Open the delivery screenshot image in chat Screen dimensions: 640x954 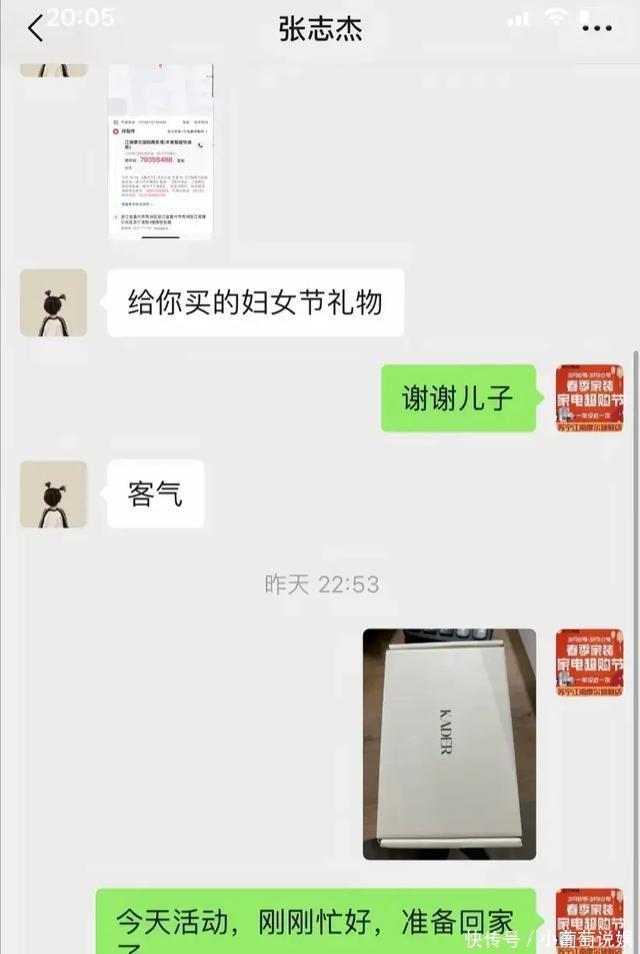point(160,152)
